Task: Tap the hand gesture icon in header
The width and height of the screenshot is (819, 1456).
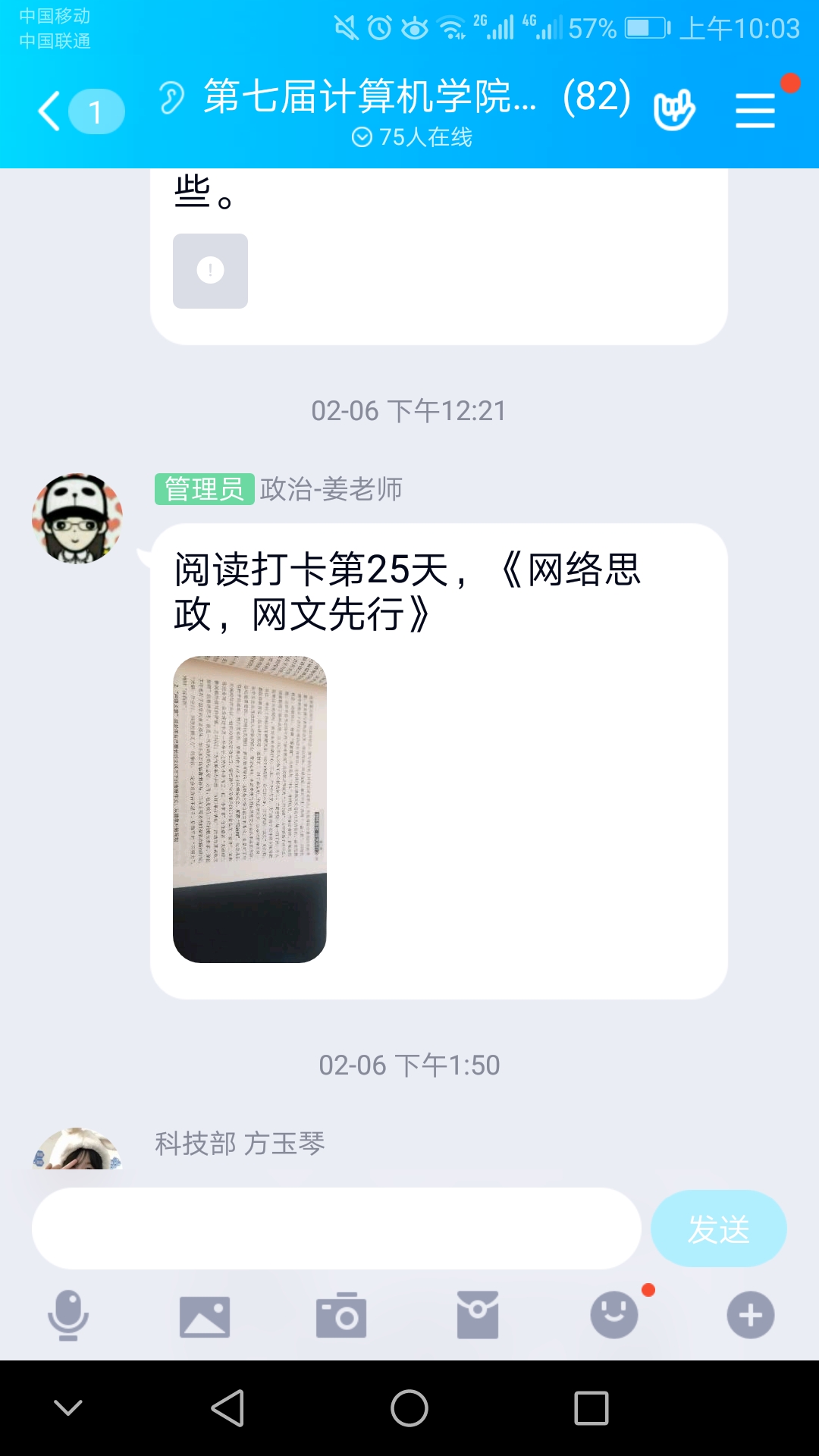Action: click(x=673, y=111)
